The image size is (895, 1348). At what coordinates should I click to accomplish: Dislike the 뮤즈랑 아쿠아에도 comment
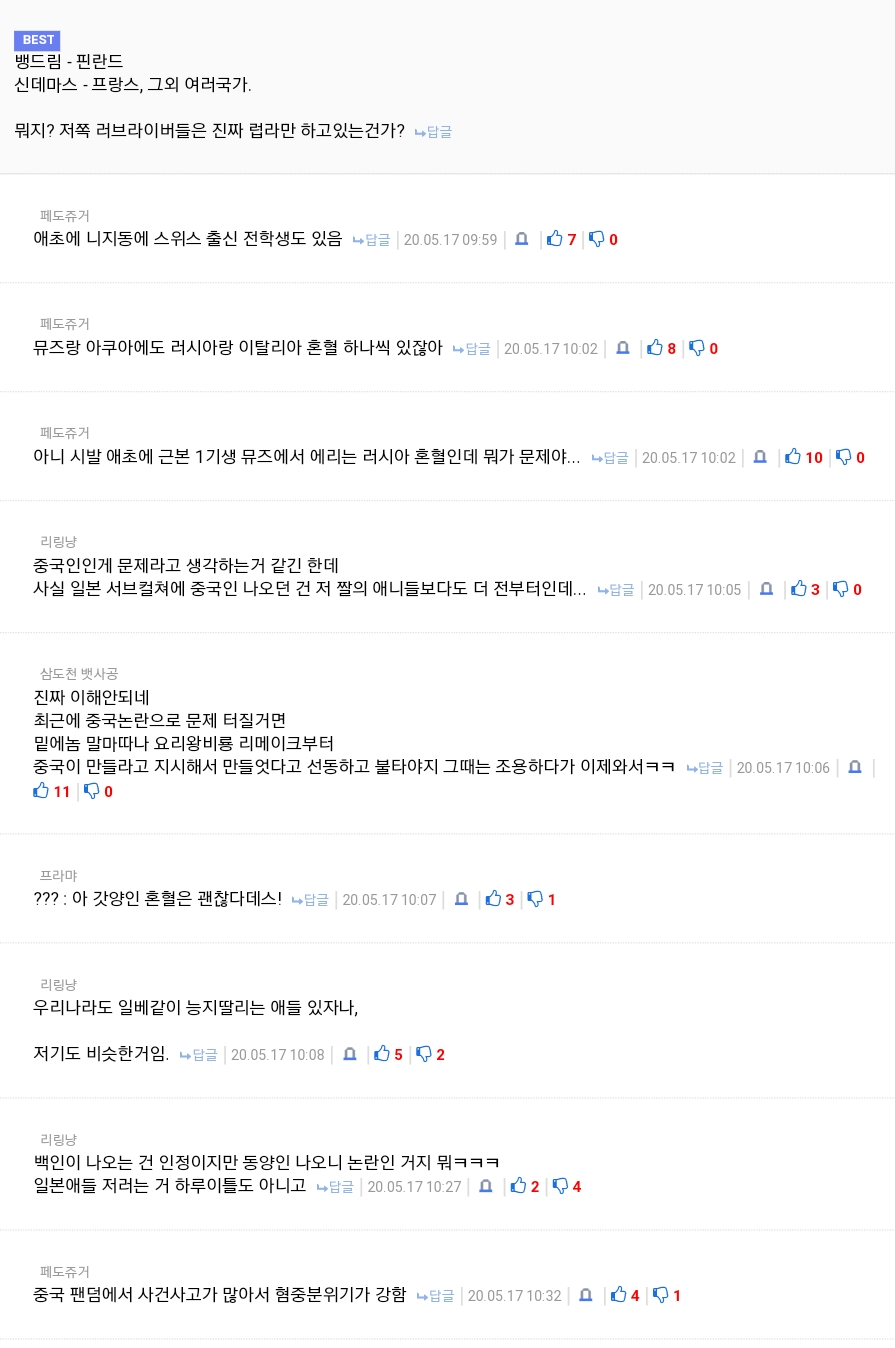pos(697,348)
